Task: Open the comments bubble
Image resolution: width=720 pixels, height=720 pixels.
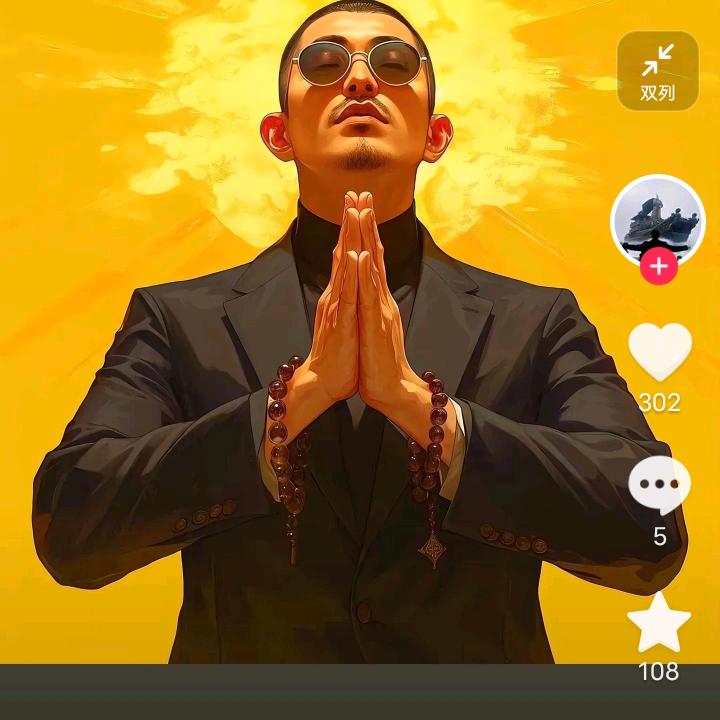Action: 659,487
